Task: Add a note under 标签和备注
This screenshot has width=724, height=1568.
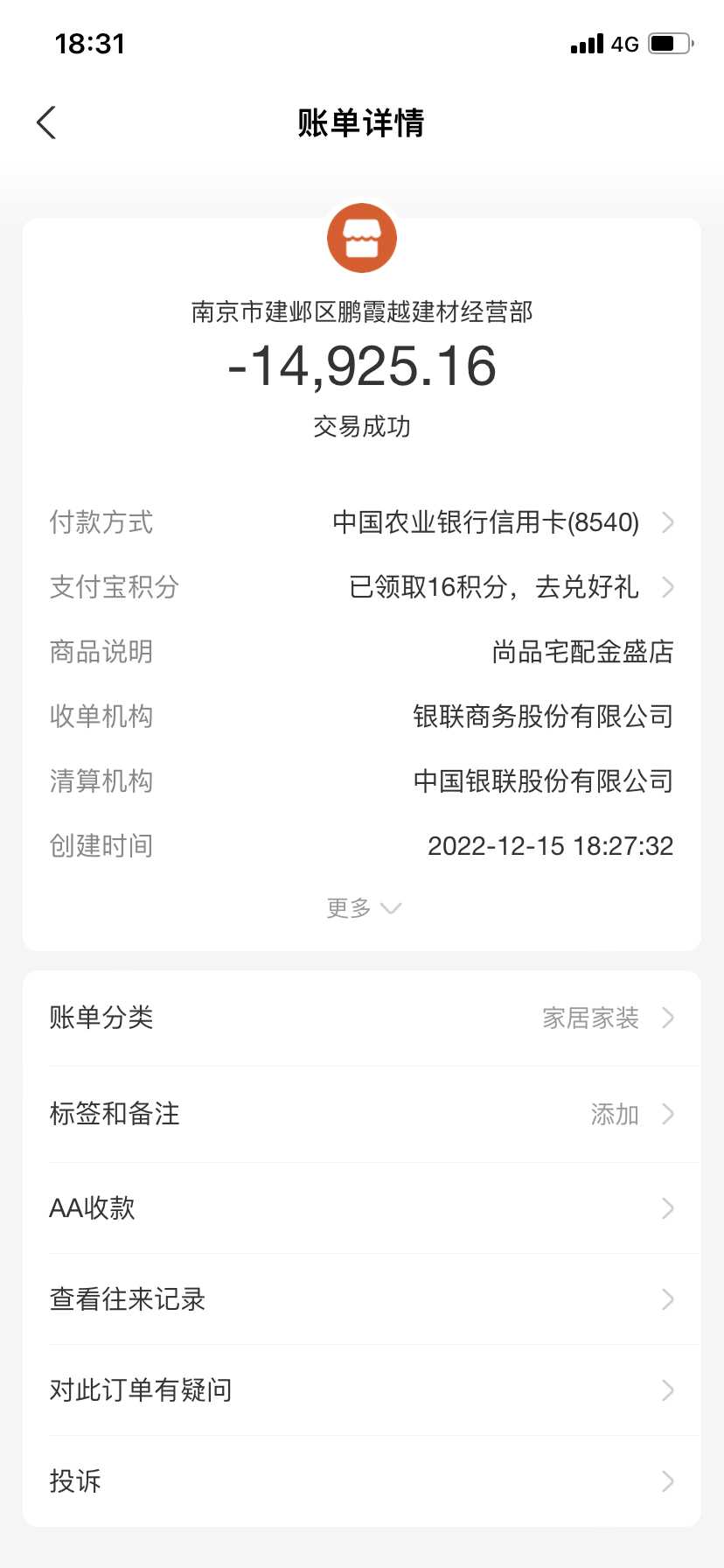Action: [362, 1114]
